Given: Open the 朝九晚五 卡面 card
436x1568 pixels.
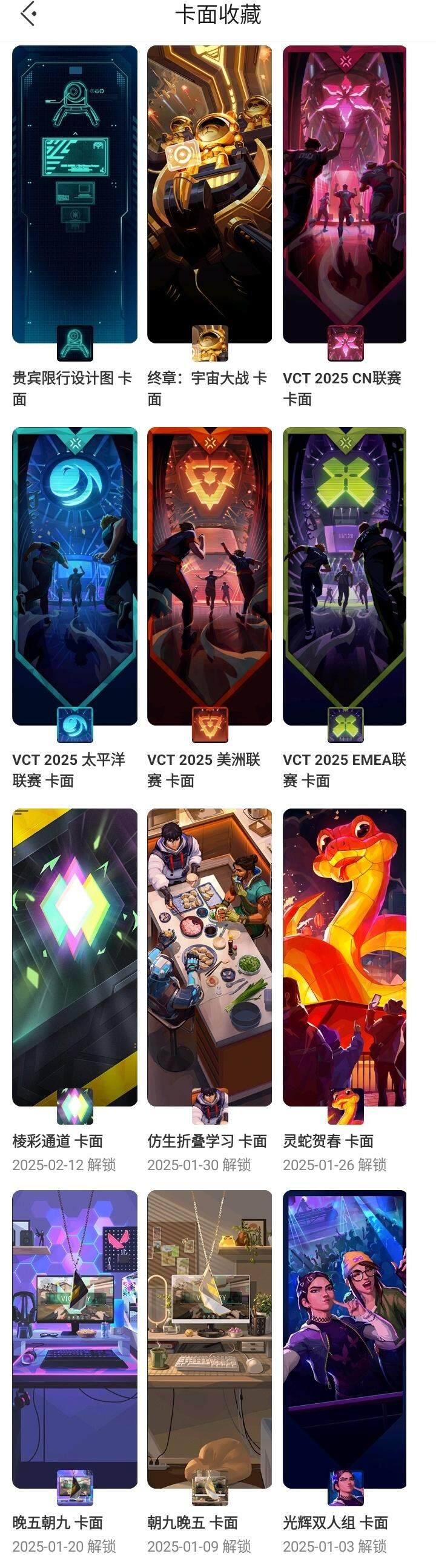Looking at the screenshot, I should [210, 1339].
